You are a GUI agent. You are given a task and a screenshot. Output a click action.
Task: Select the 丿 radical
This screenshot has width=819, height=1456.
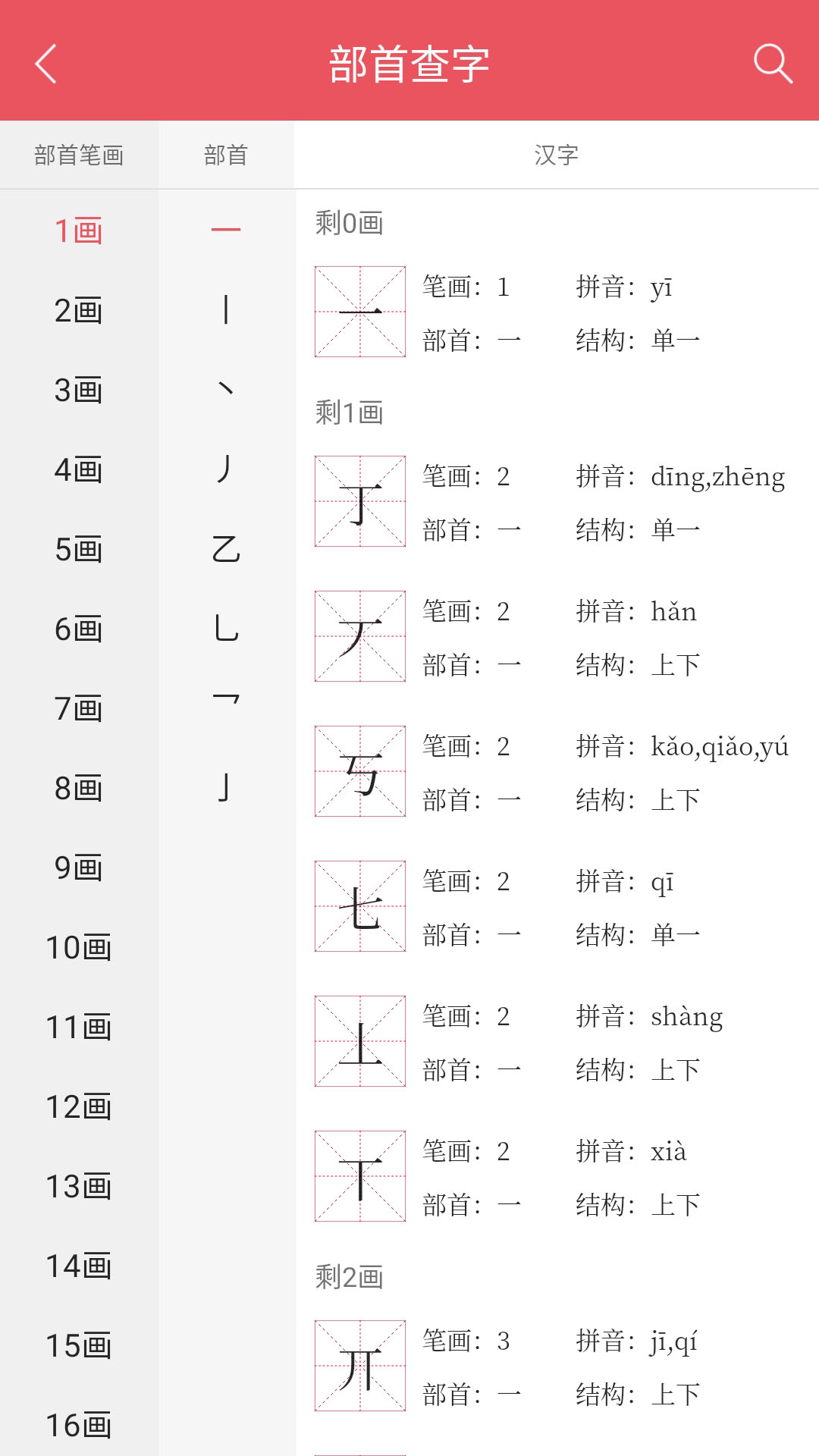point(224,469)
